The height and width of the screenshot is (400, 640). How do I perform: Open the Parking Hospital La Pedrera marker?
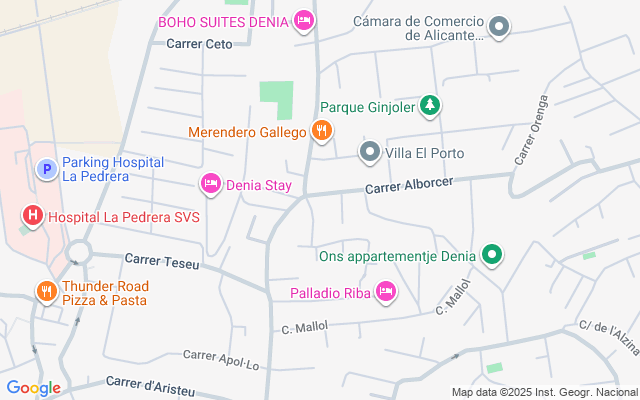[45, 169]
